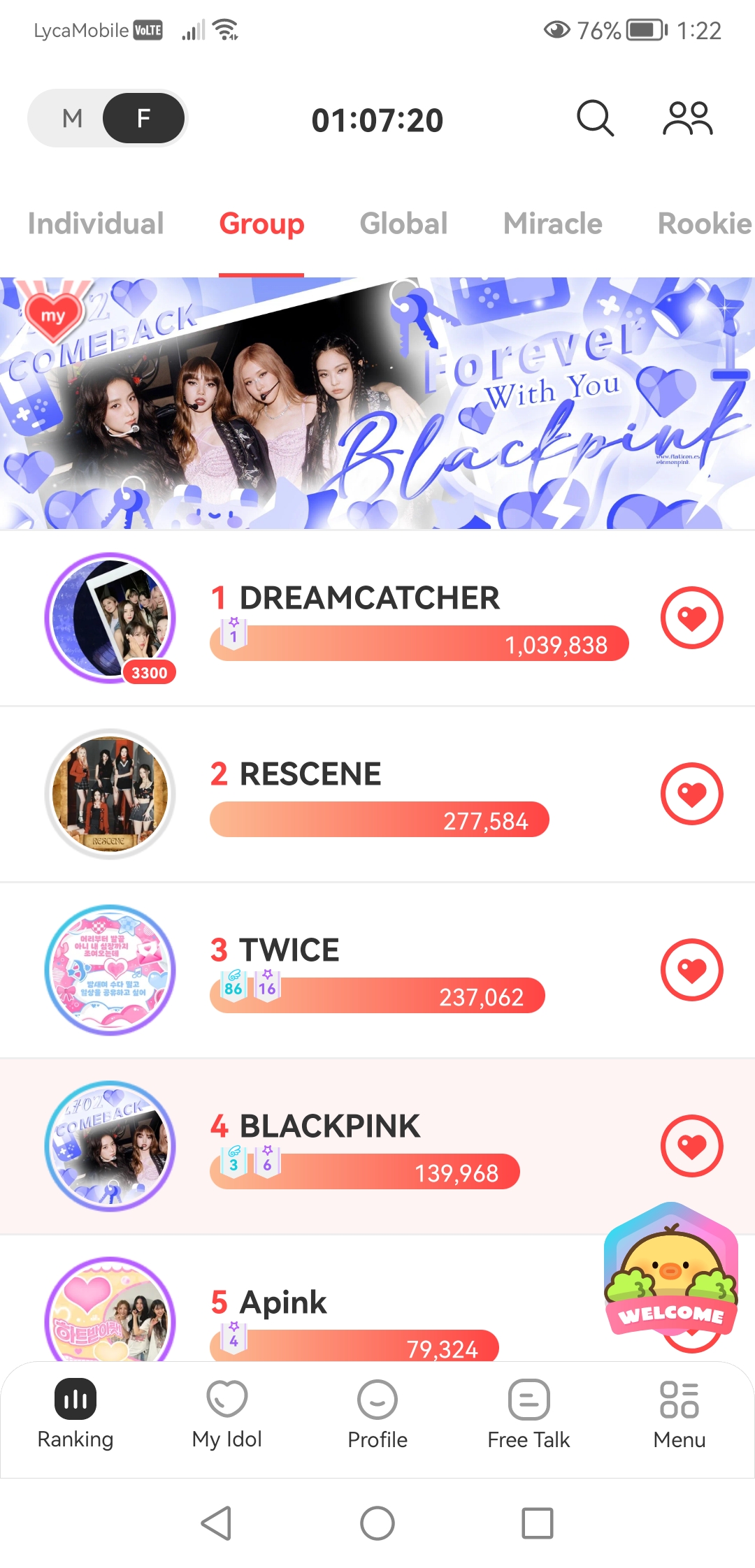Expand Apink's rank 4 badge
This screenshot has height=1568, width=755.
[x=233, y=1336]
